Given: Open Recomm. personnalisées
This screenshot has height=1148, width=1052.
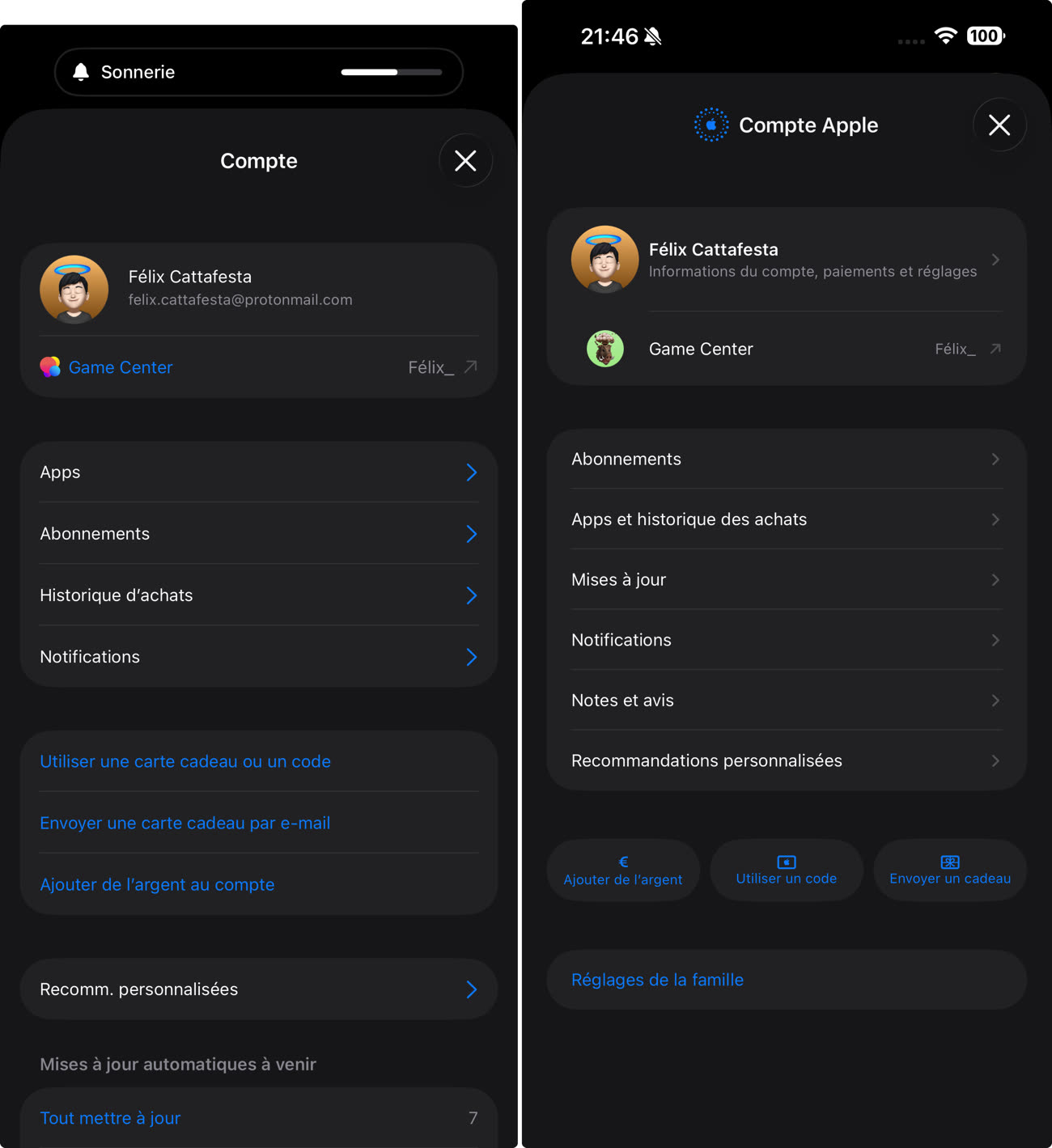Looking at the screenshot, I should coord(257,989).
